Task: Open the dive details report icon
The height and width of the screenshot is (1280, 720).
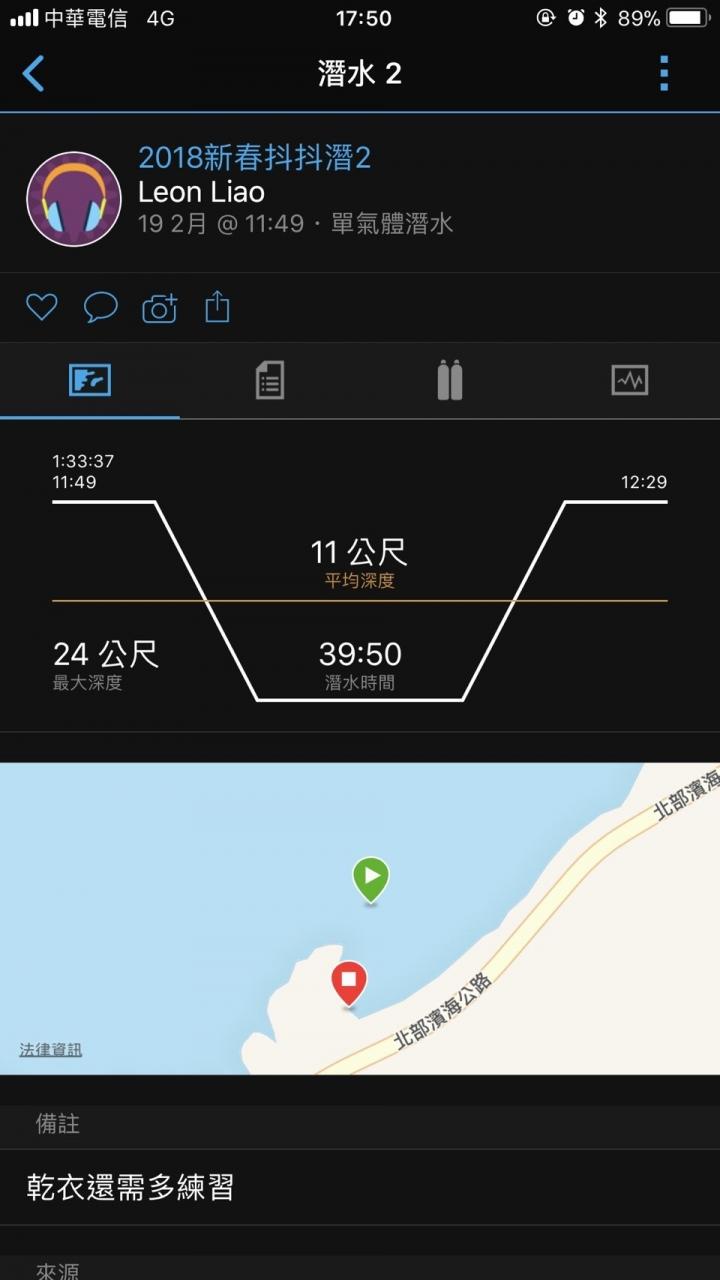Action: (270, 380)
